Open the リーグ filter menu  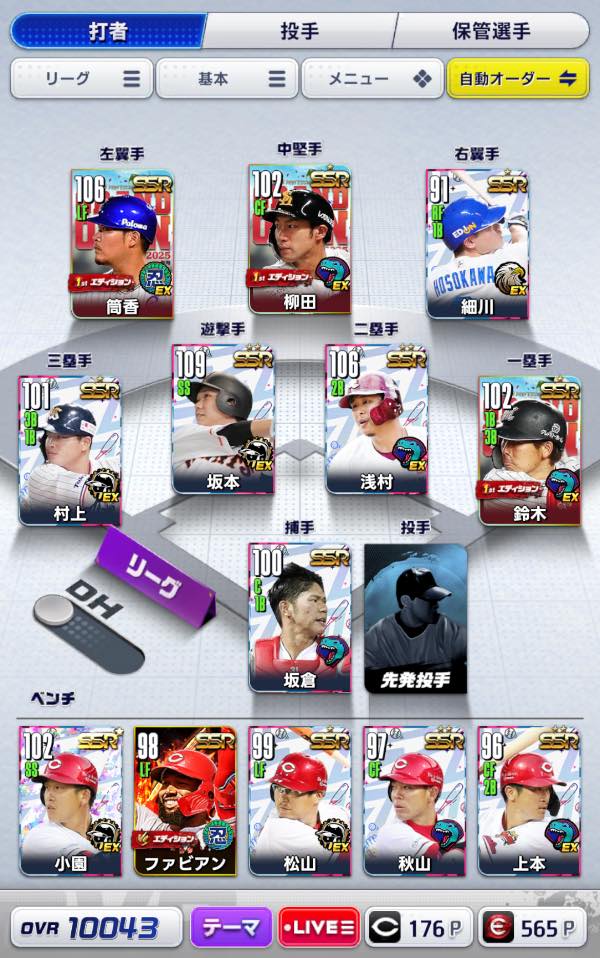82,79
